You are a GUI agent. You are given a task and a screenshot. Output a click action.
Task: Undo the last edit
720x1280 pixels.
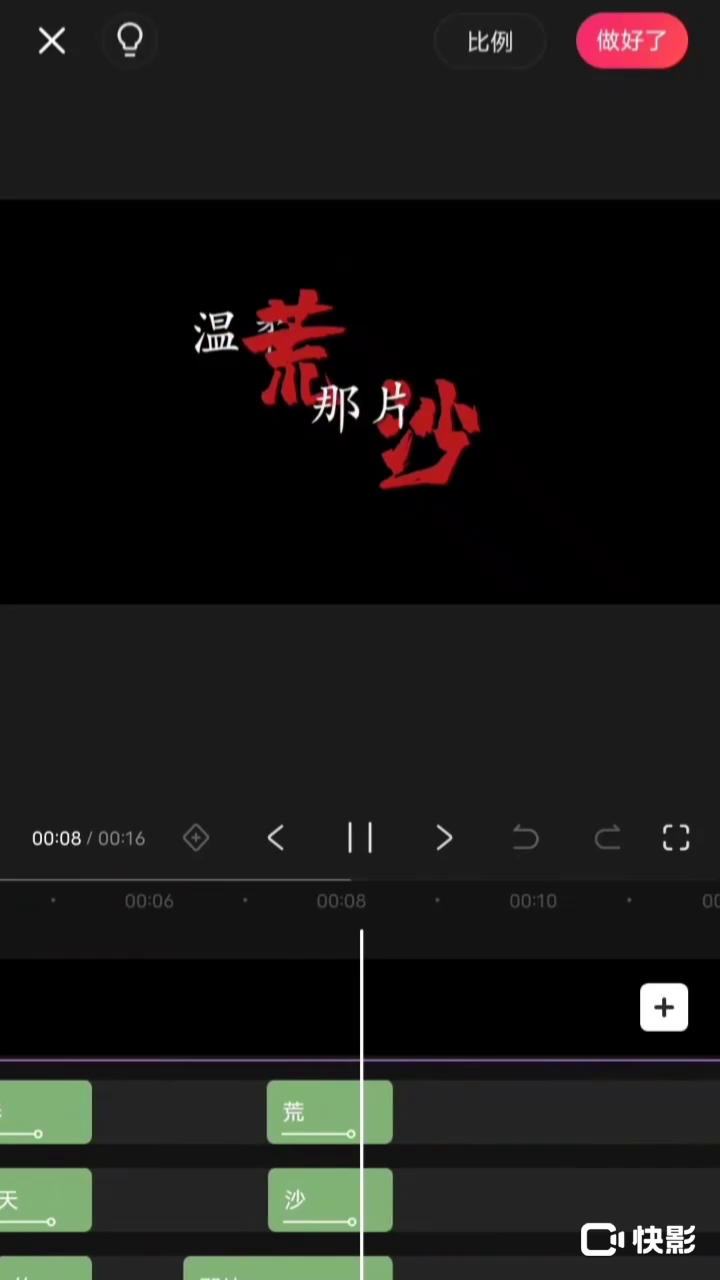click(x=526, y=838)
